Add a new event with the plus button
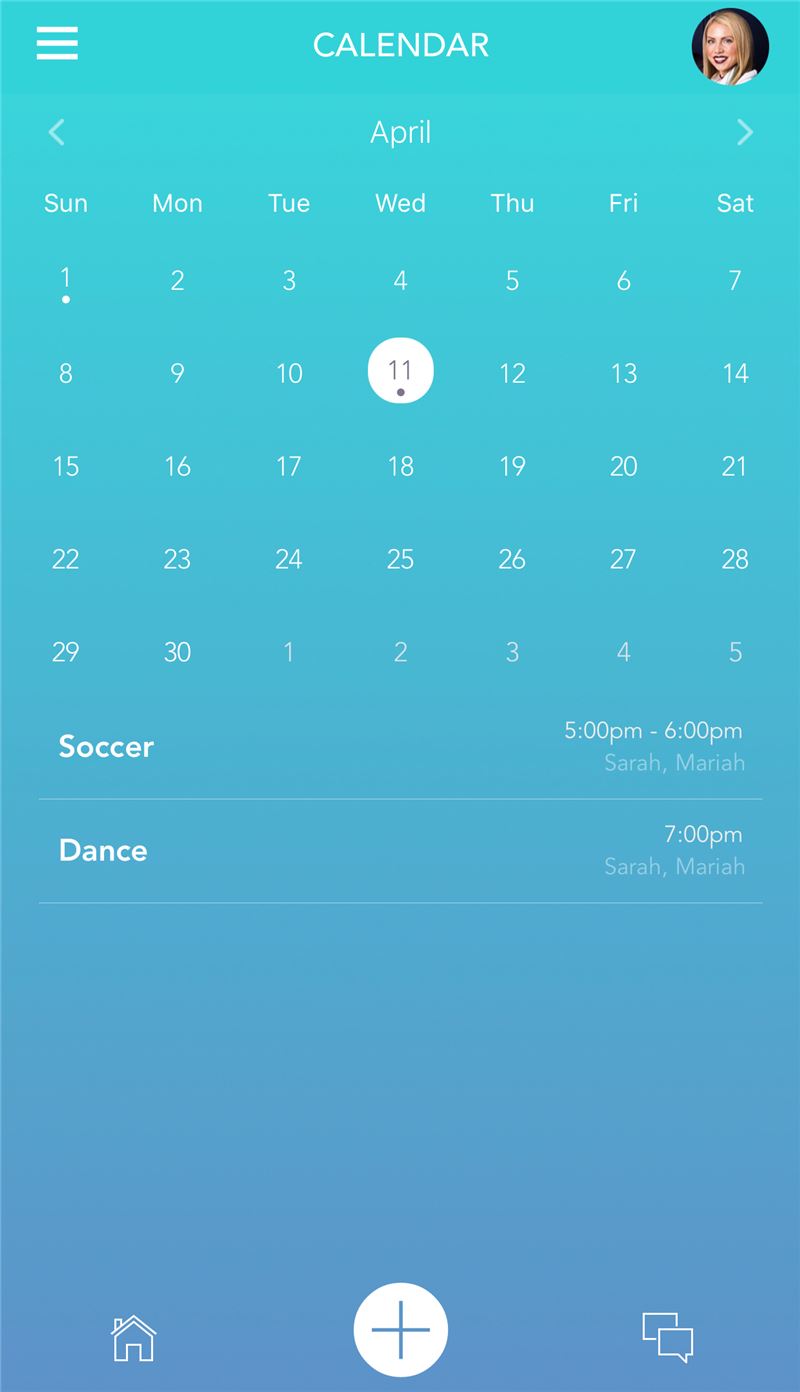800x1392 pixels. (401, 1330)
